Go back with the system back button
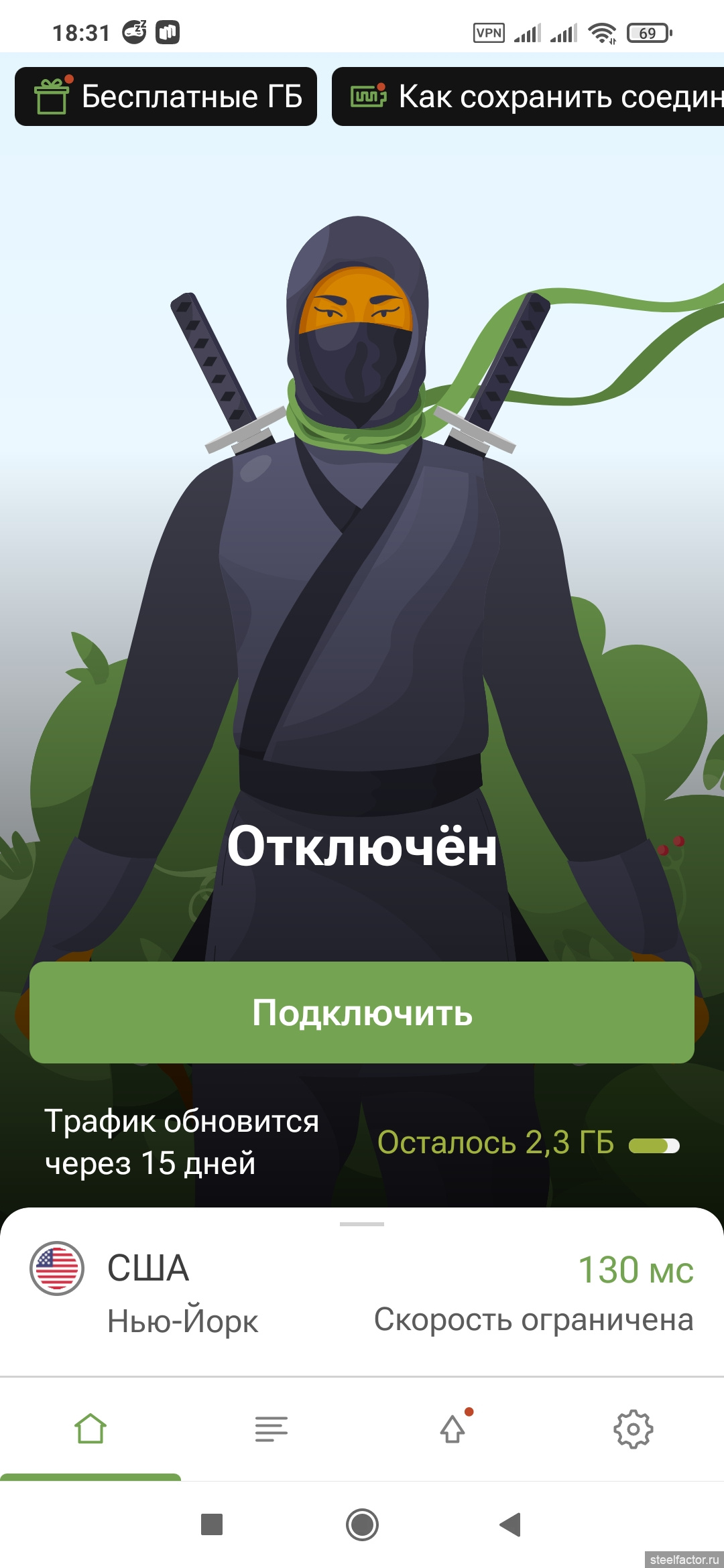Viewport: 724px width, 1568px height. (511, 1524)
